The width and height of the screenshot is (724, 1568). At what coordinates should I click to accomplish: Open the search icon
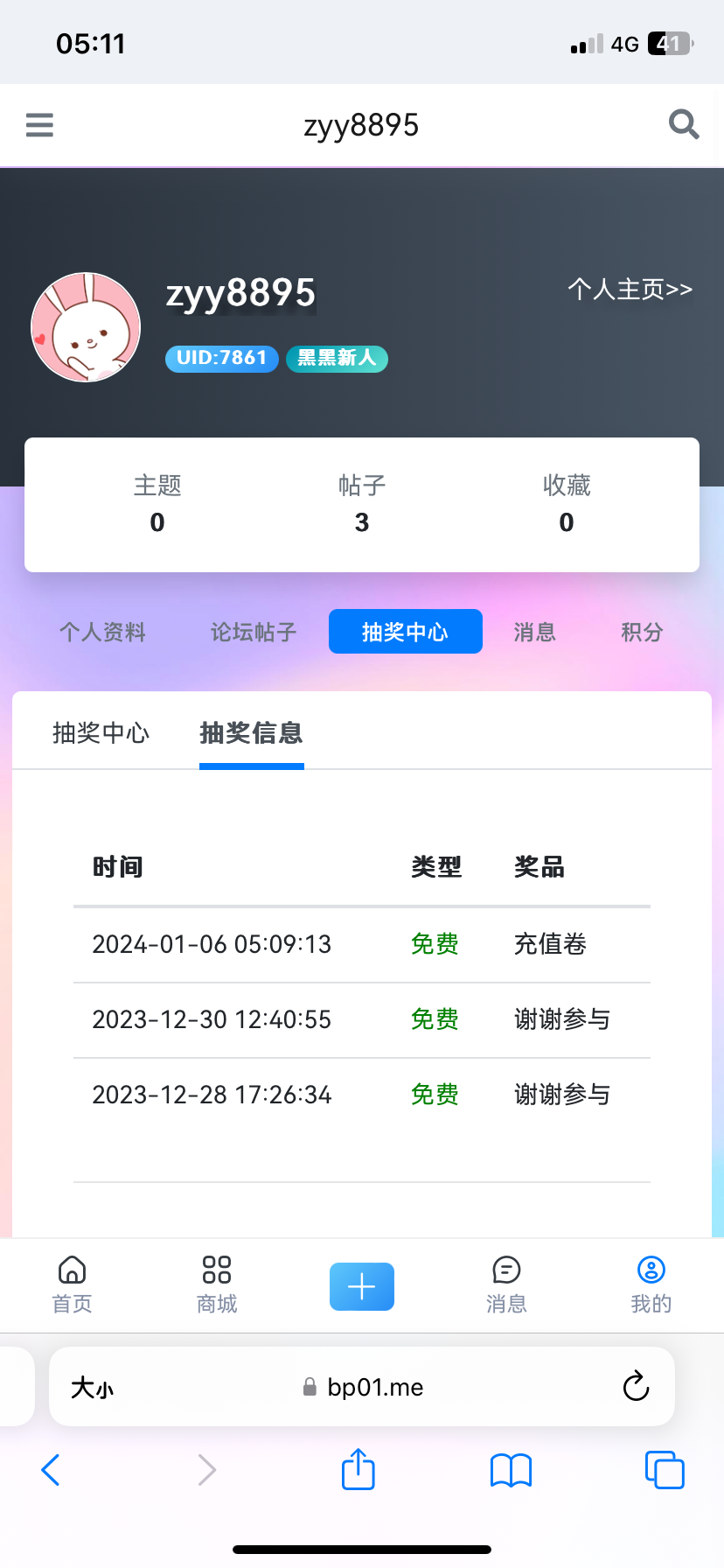(x=684, y=124)
